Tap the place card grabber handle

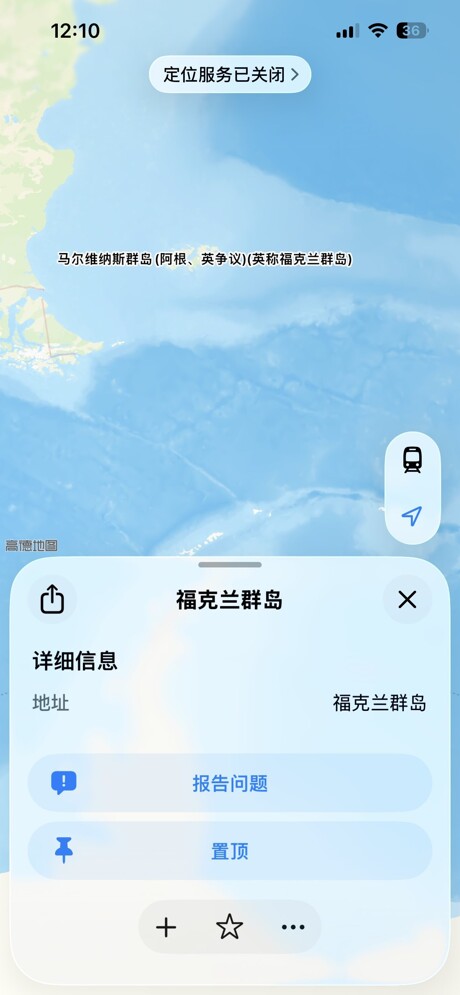[230, 564]
